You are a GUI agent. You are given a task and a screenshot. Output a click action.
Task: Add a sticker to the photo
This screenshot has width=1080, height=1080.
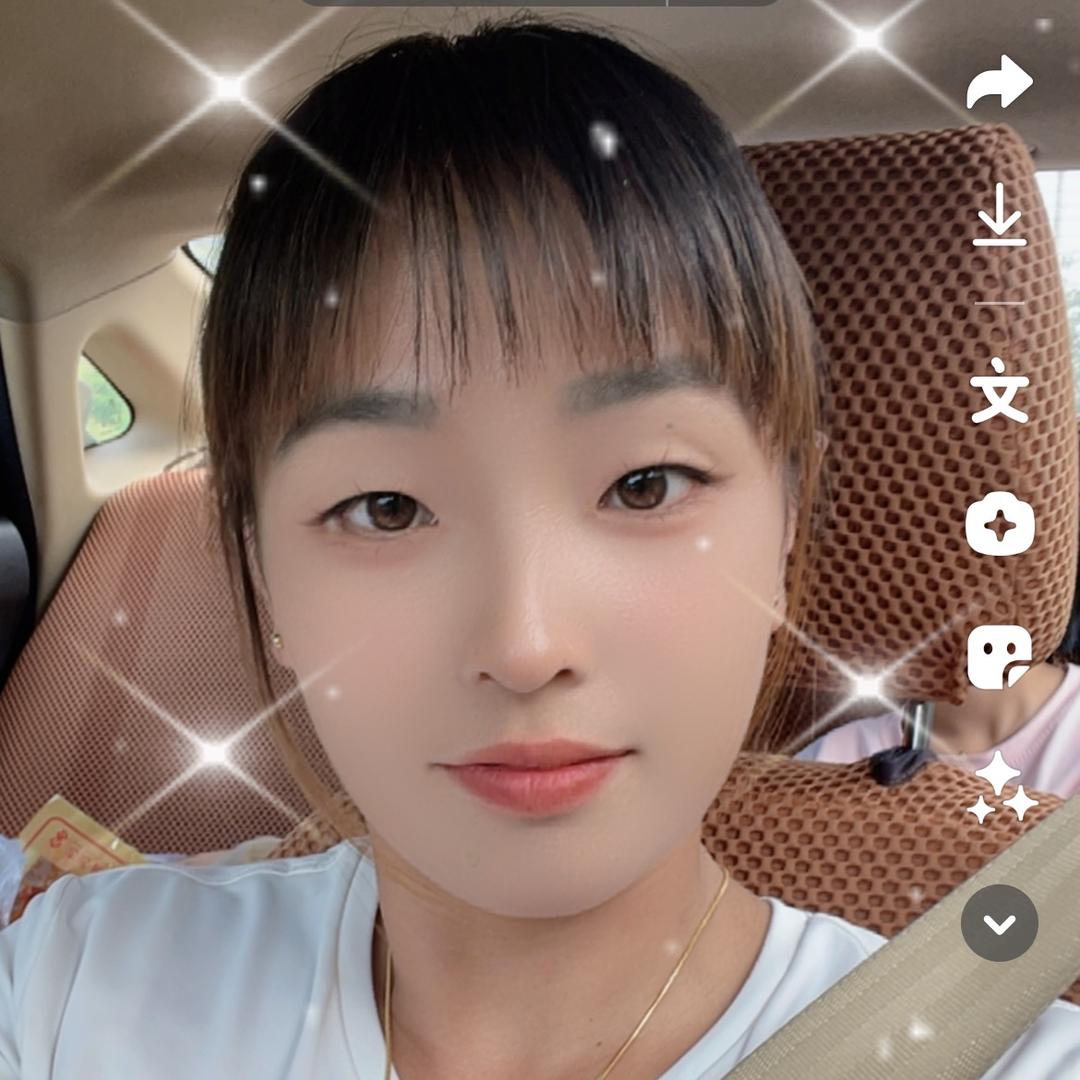(x=999, y=657)
